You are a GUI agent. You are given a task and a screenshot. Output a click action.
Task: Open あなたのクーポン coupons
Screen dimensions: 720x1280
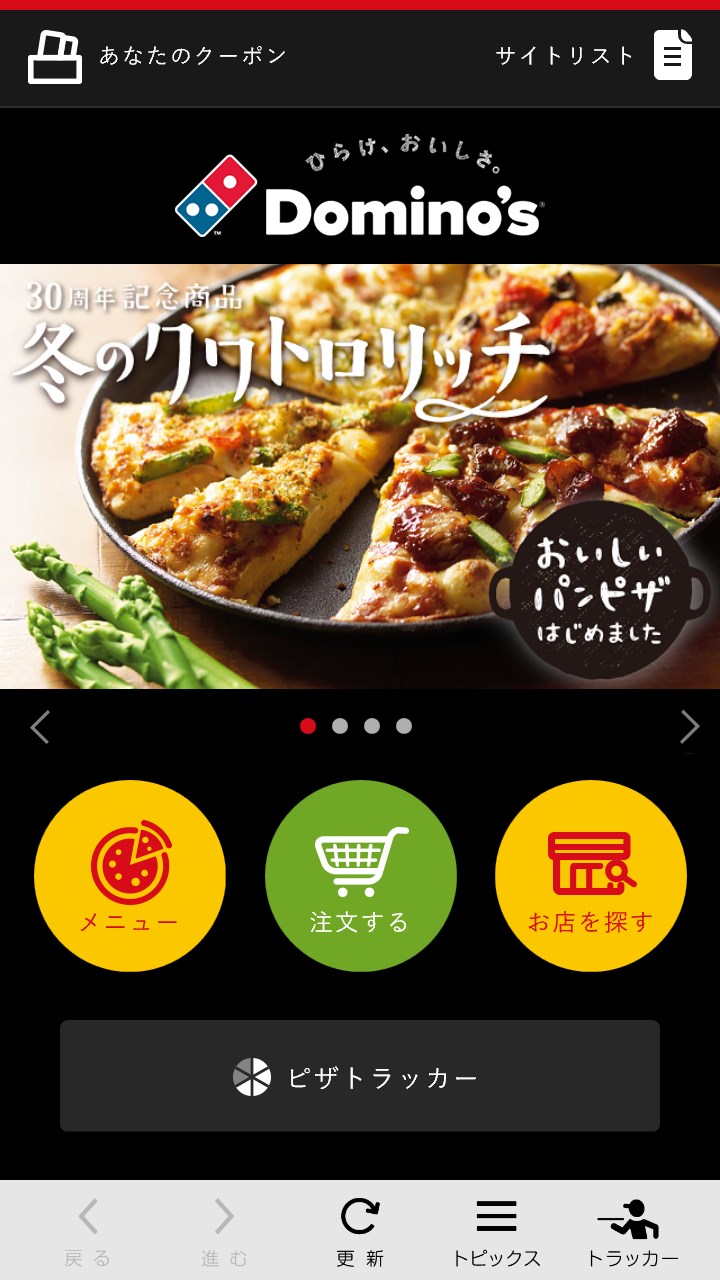[158, 56]
